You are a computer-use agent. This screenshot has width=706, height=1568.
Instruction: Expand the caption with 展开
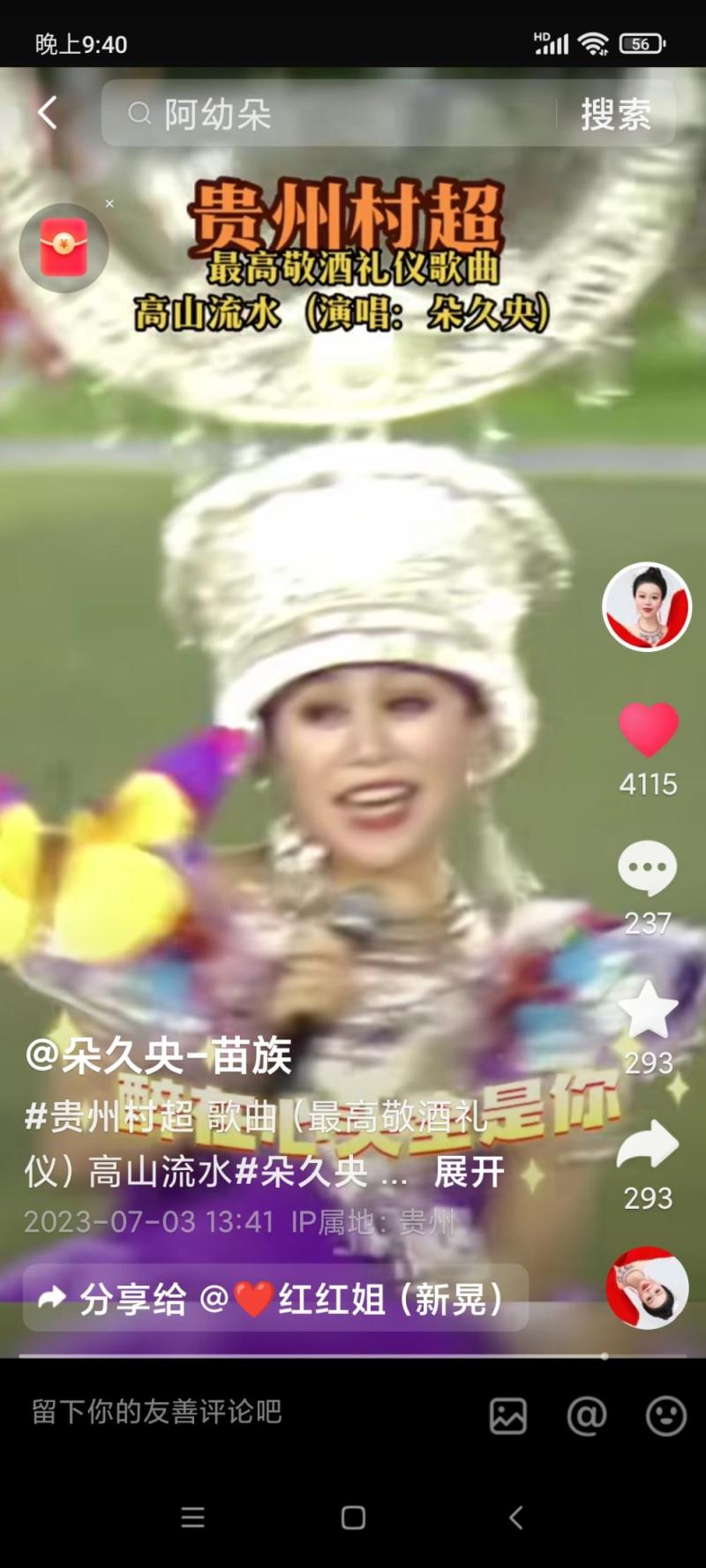[469, 1172]
